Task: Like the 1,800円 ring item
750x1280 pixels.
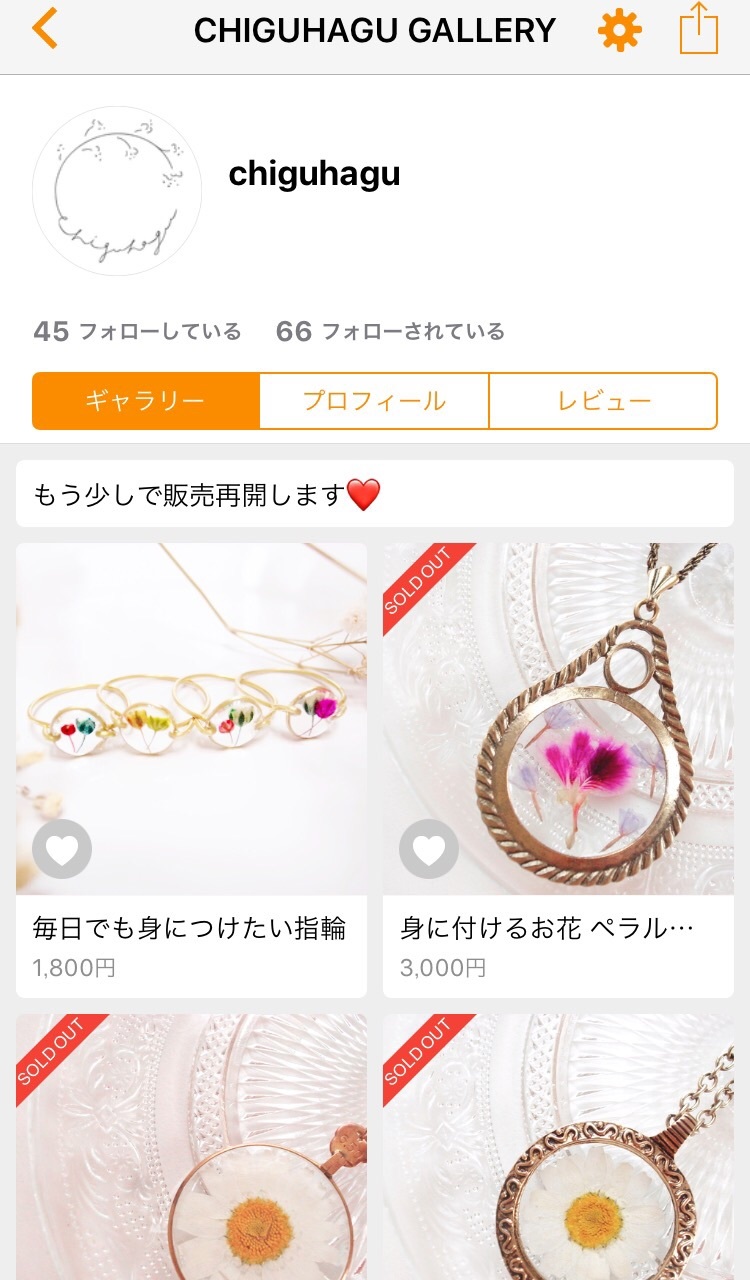Action: coord(62,849)
